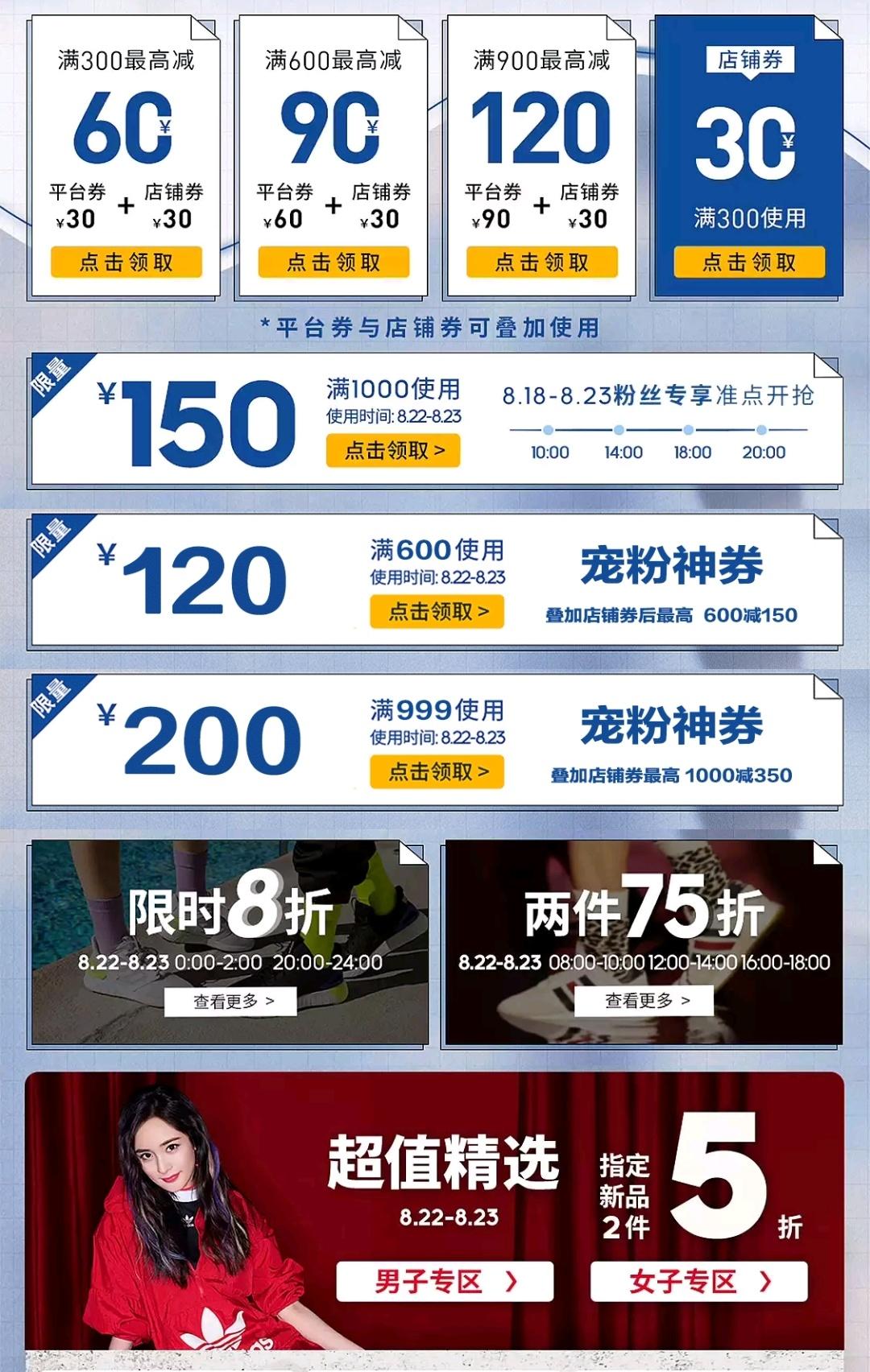The height and width of the screenshot is (1372, 870).
Task: Open the 女子专区 section
Action: pyautogui.click(x=699, y=1282)
